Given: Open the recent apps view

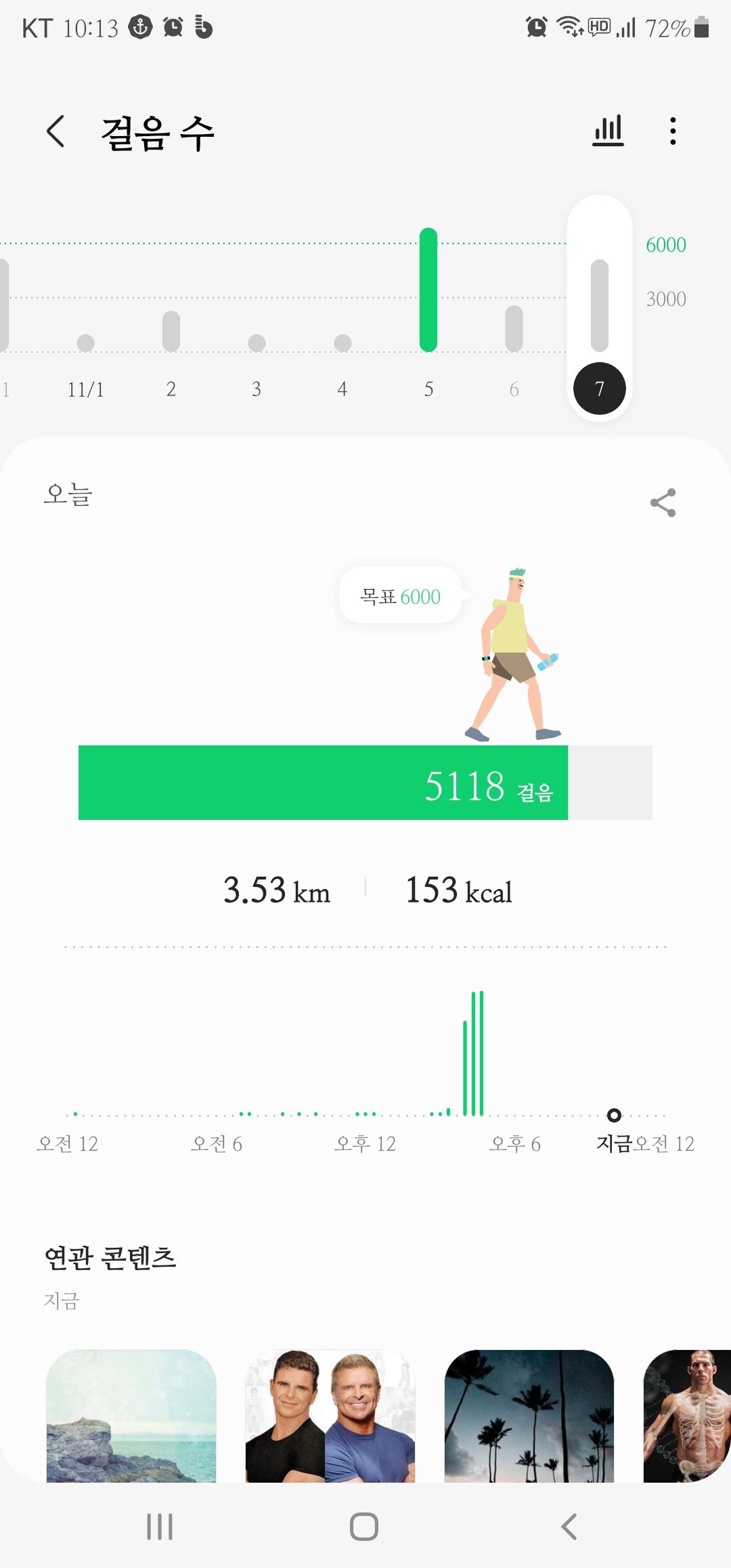Looking at the screenshot, I should tap(160, 1527).
